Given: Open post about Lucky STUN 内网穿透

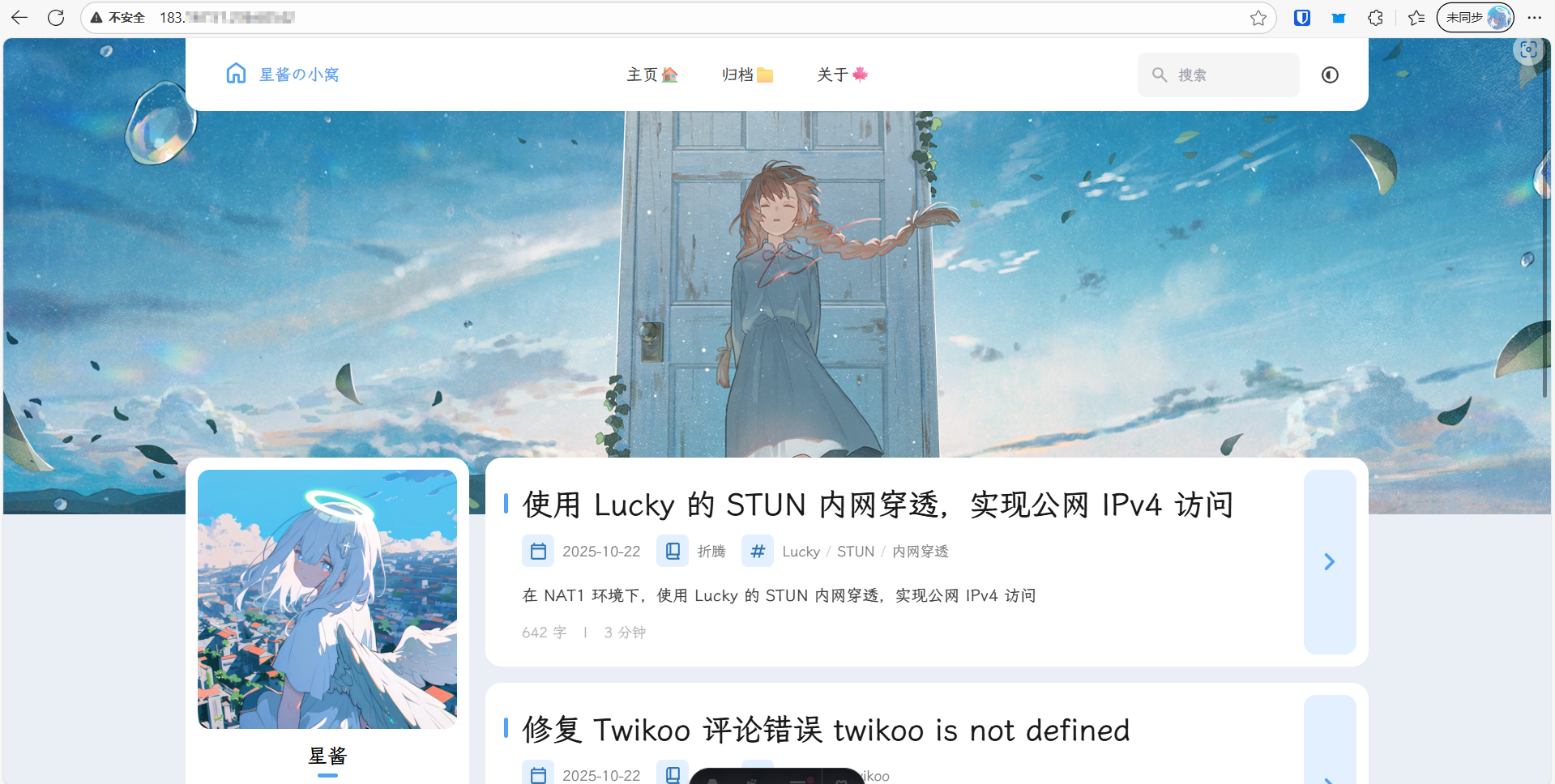Looking at the screenshot, I should [x=877, y=505].
